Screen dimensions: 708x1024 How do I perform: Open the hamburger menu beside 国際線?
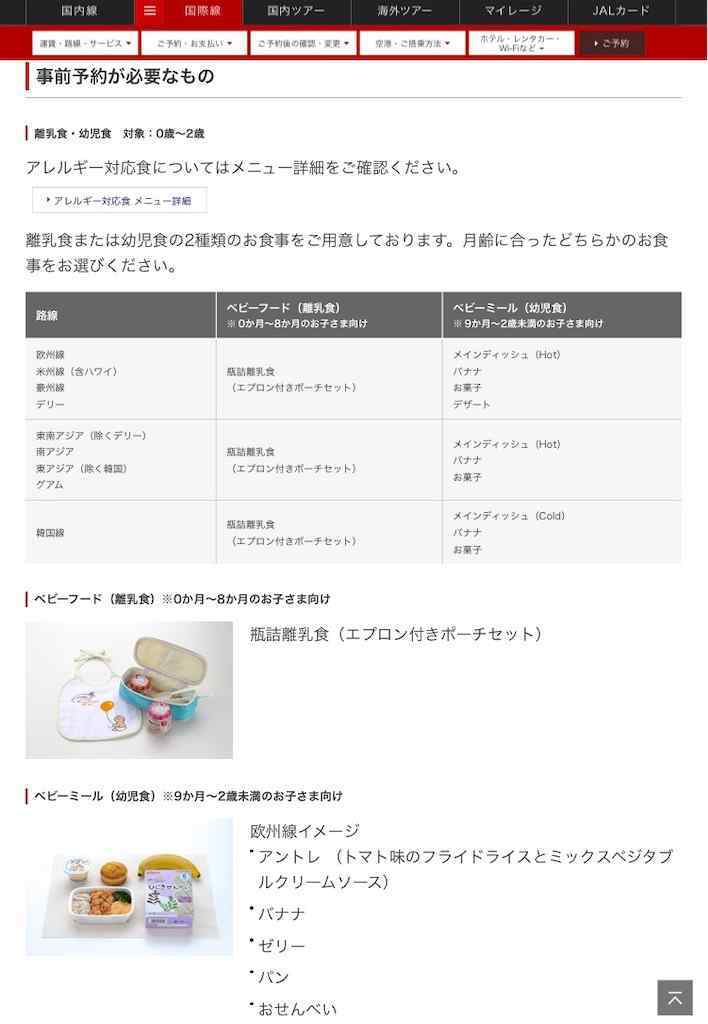pos(150,12)
